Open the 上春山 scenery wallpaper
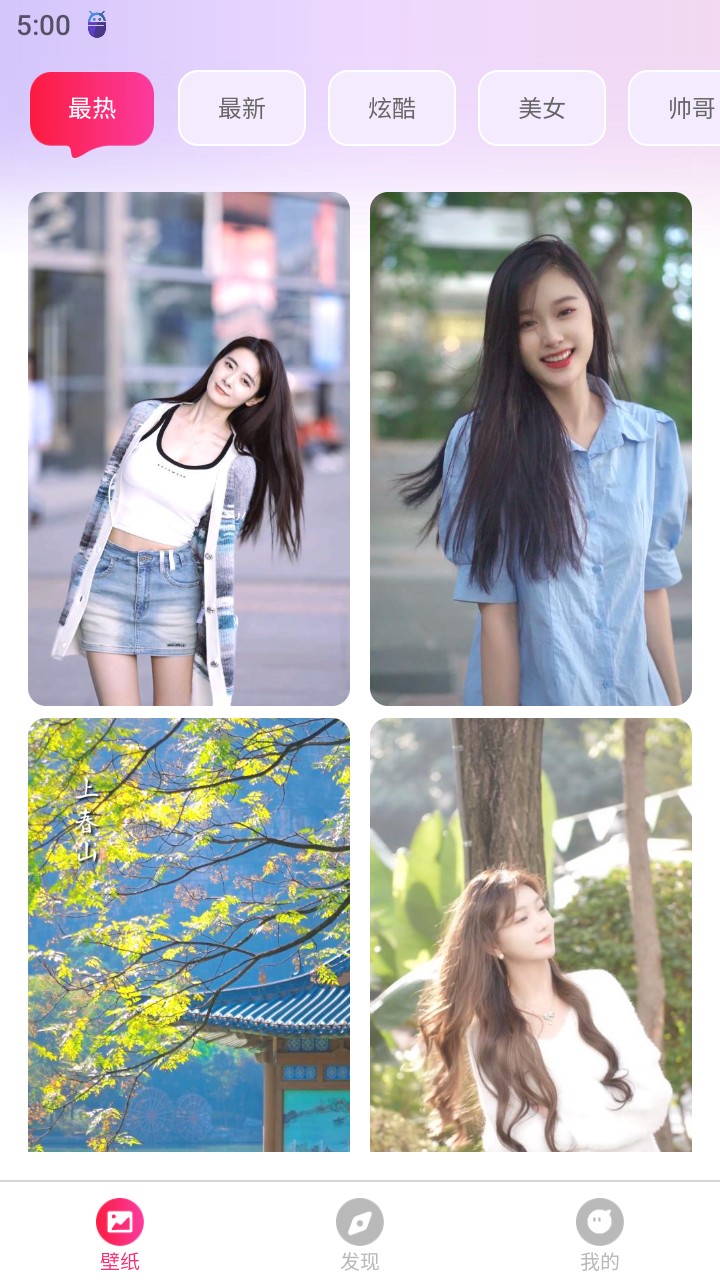This screenshot has height=1280, width=720. point(189,935)
